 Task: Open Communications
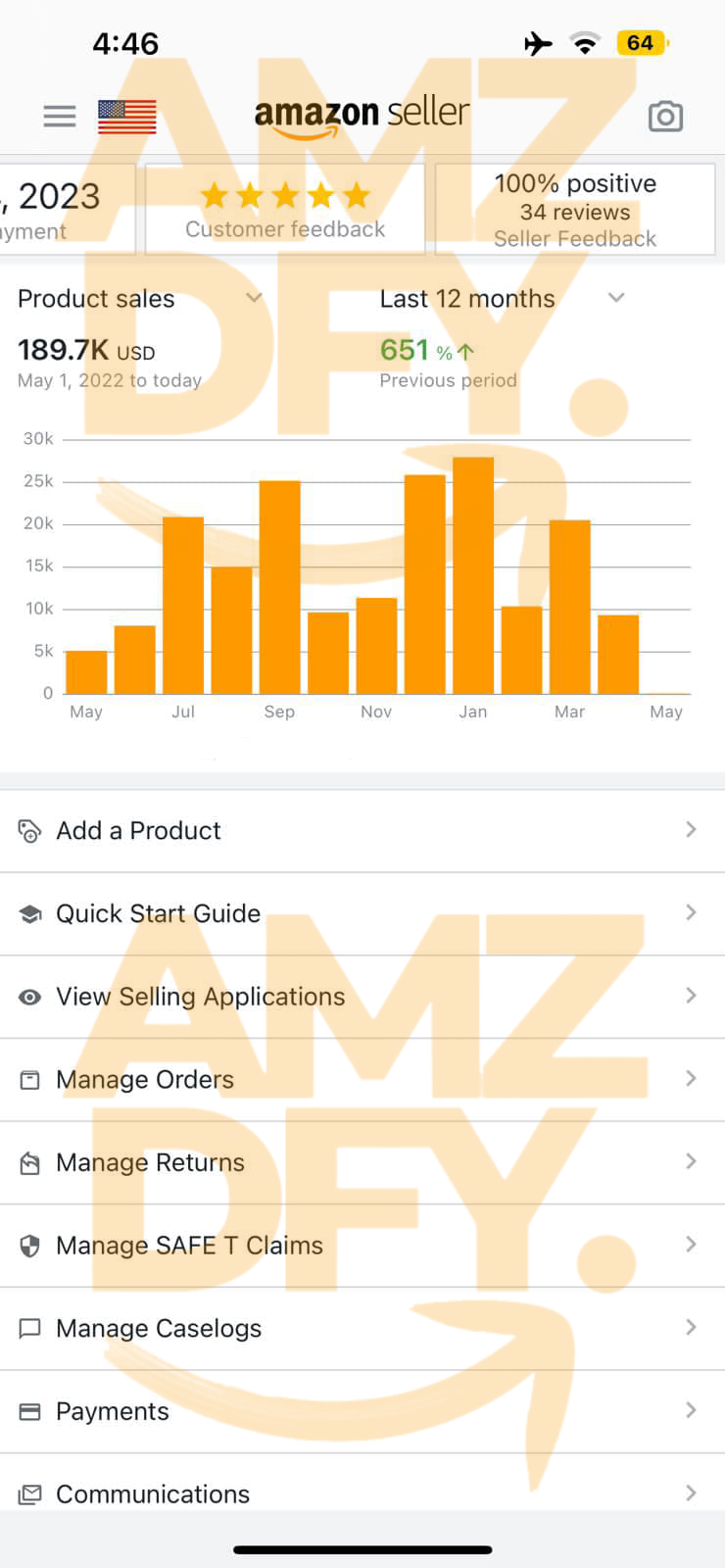point(362,1493)
